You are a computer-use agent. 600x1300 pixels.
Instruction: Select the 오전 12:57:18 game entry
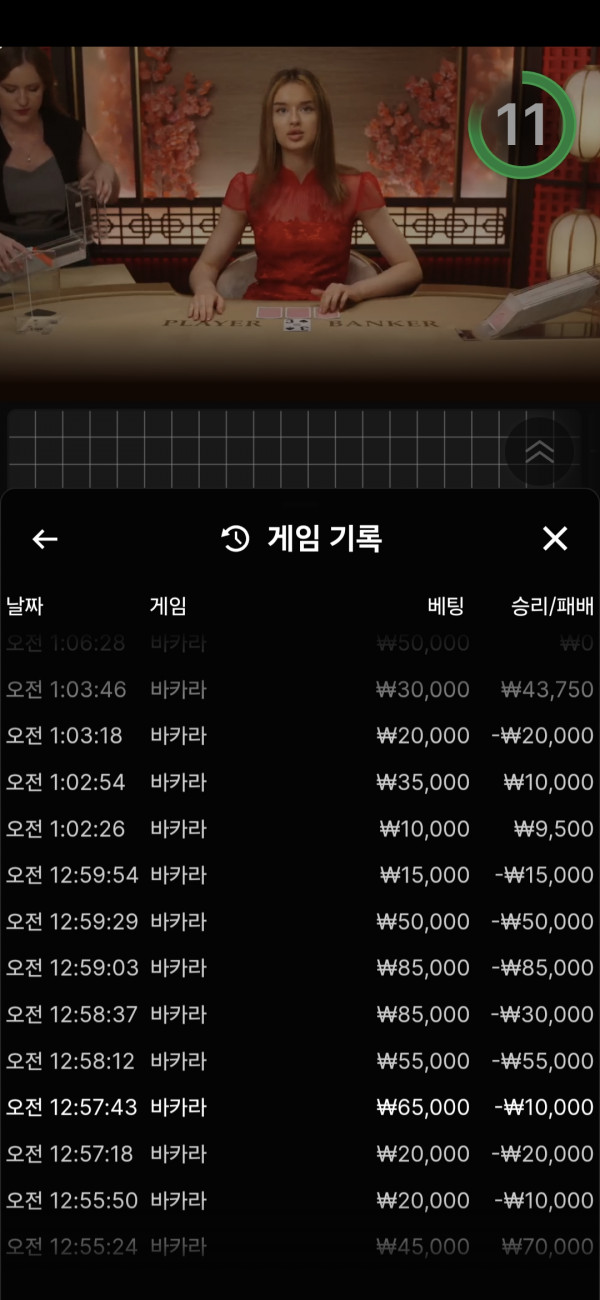tap(300, 1154)
